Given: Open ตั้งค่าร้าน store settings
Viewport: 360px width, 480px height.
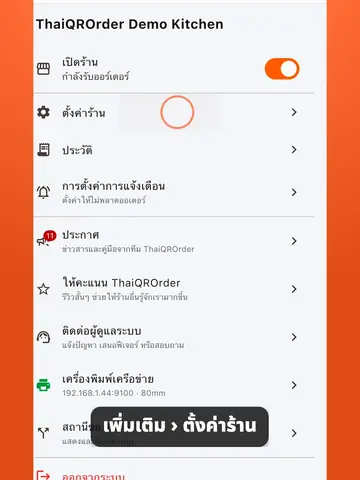Looking at the screenshot, I should pyautogui.click(x=174, y=112).
